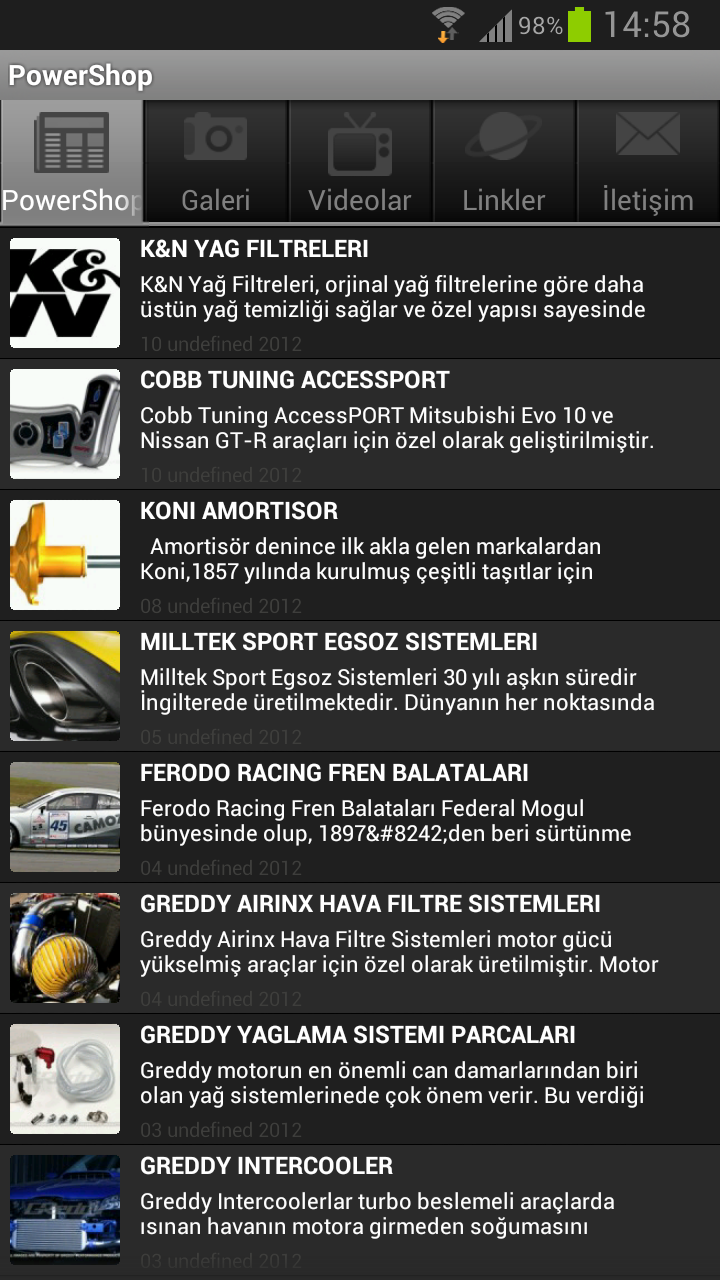Tap the PowerShop tab
The height and width of the screenshot is (1280, 720).
(72, 162)
